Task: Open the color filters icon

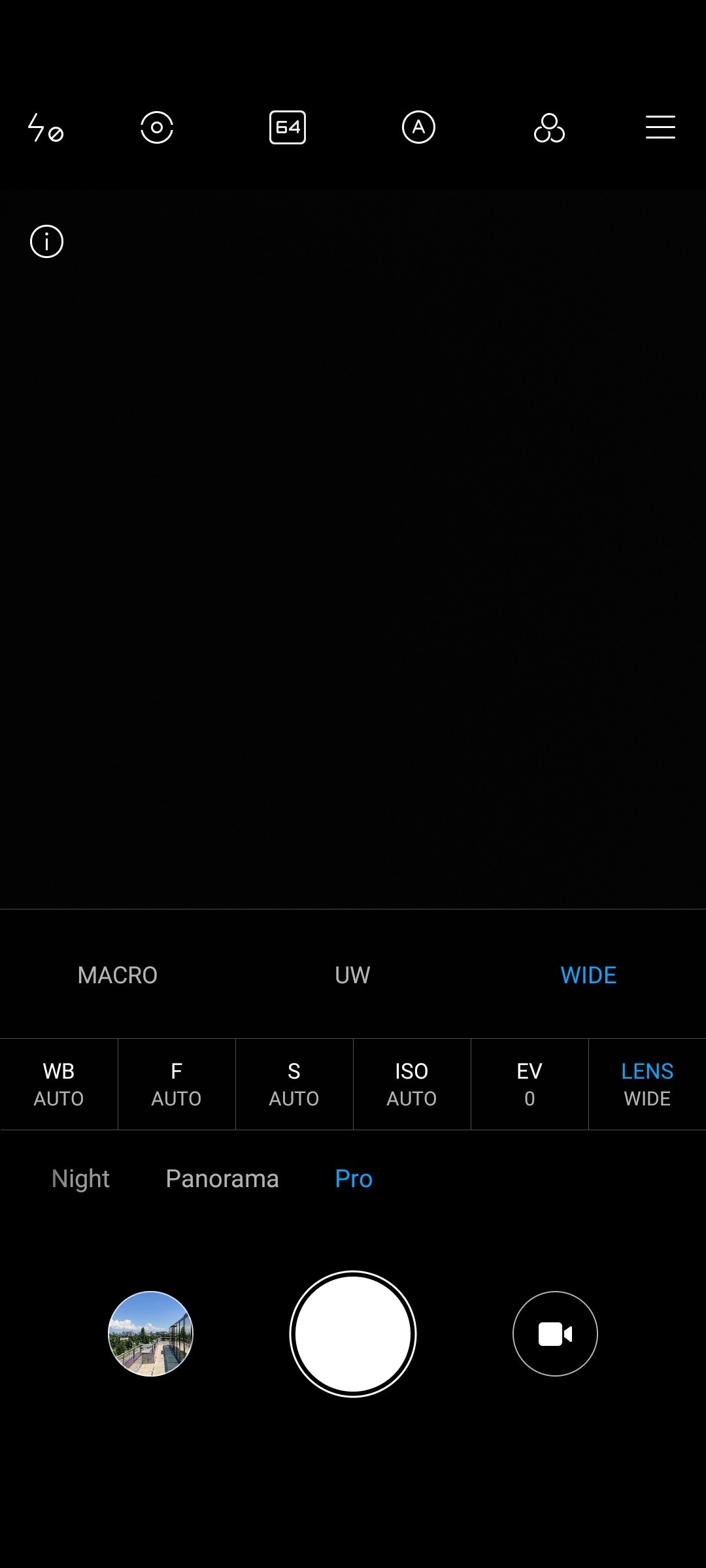Action: (x=549, y=128)
